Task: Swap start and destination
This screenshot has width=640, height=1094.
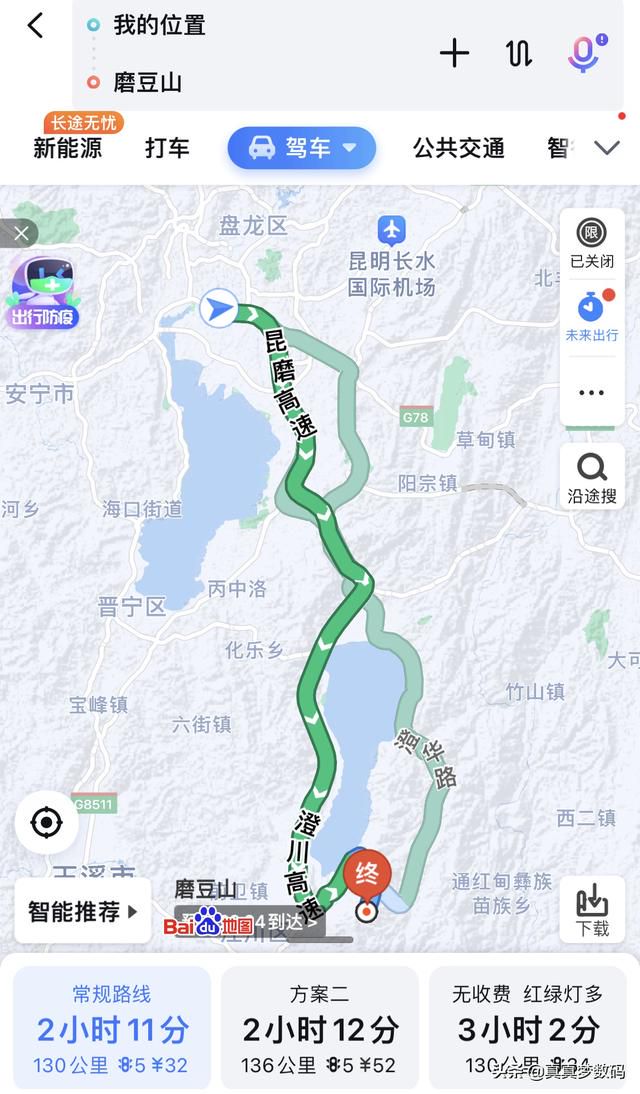Action: coord(519,54)
